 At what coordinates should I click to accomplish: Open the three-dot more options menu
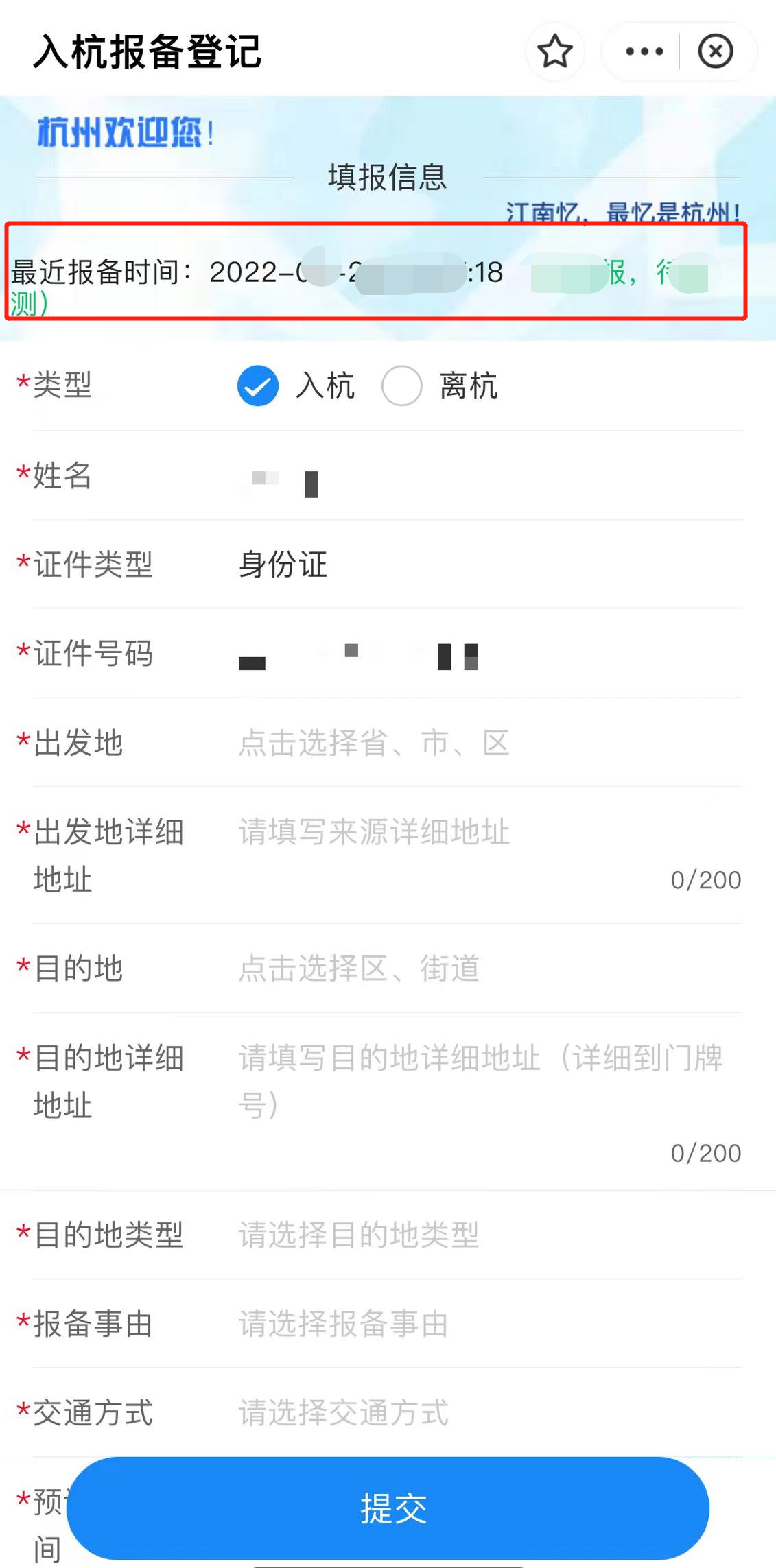[644, 51]
